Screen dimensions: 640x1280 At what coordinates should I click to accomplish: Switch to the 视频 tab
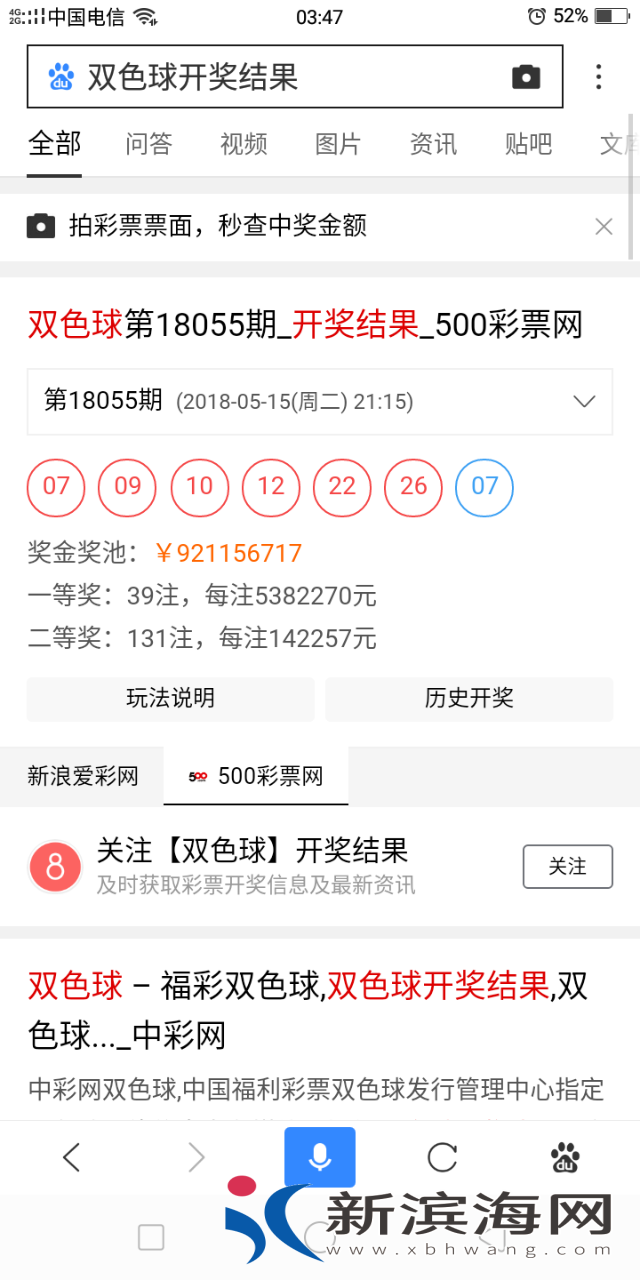pos(244,144)
